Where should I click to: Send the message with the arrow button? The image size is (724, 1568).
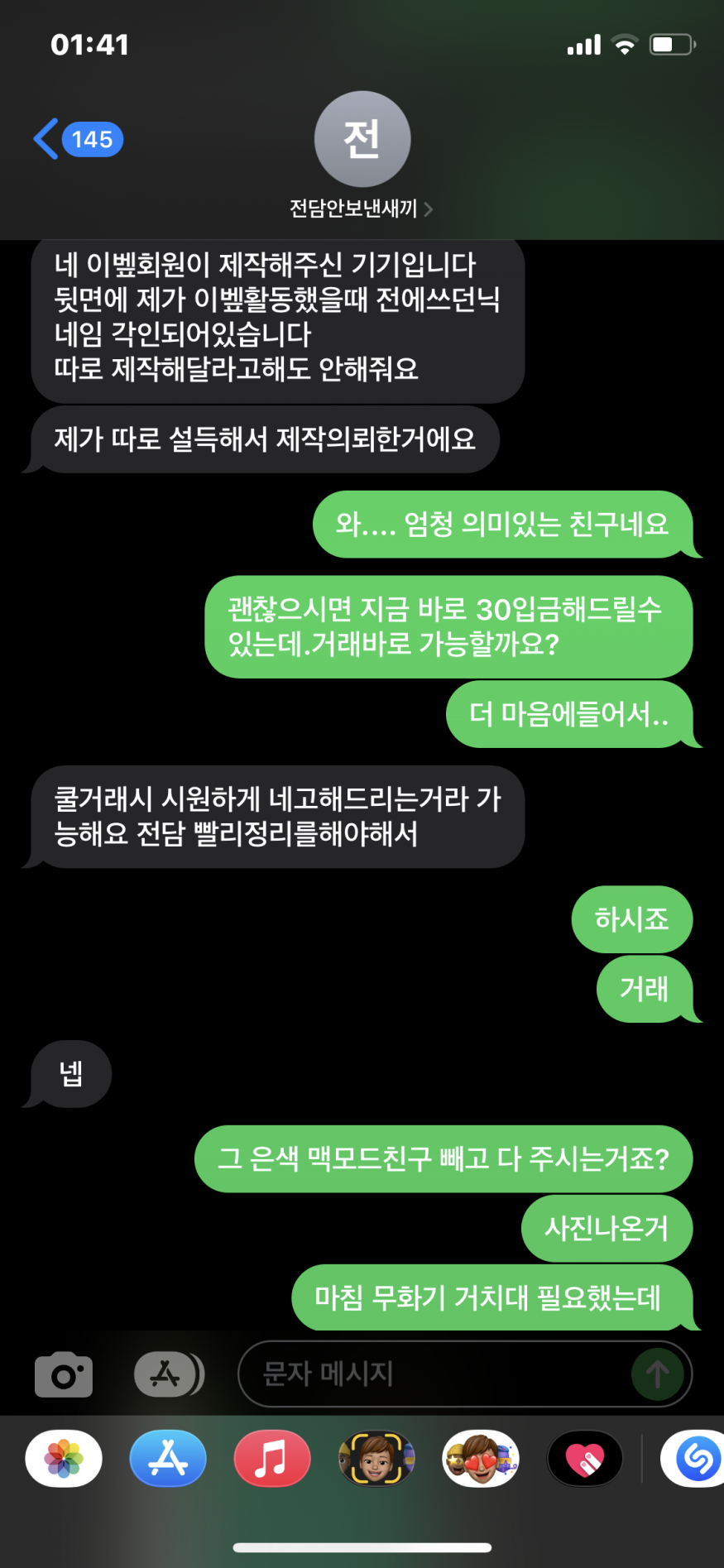658,1374
